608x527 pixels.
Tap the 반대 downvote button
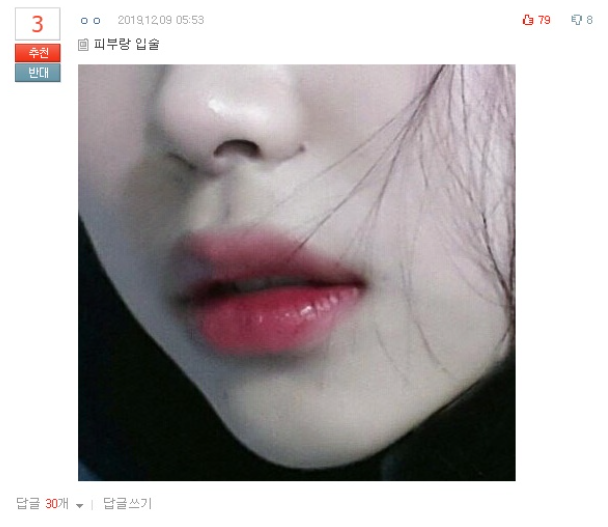click(x=38, y=72)
